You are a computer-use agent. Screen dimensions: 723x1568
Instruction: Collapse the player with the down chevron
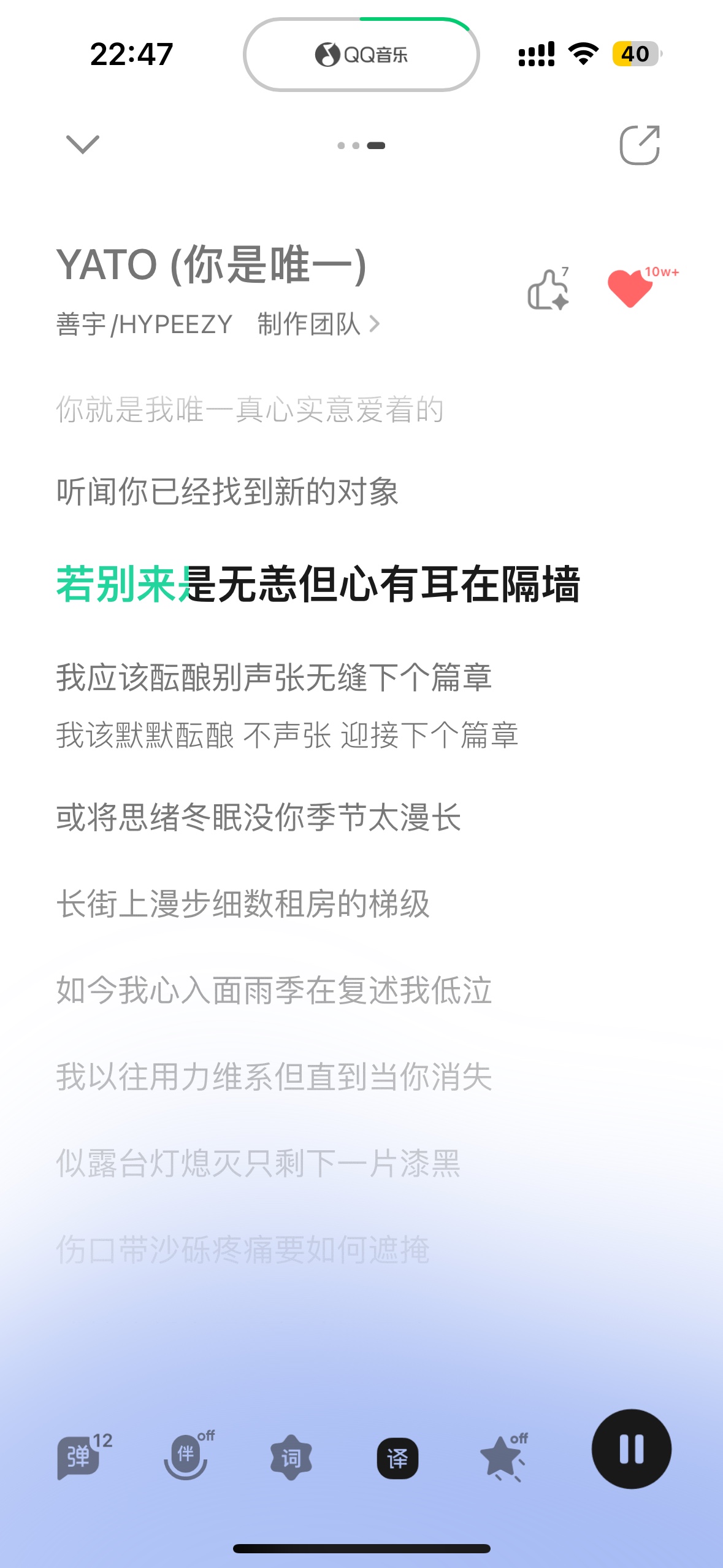[82, 145]
